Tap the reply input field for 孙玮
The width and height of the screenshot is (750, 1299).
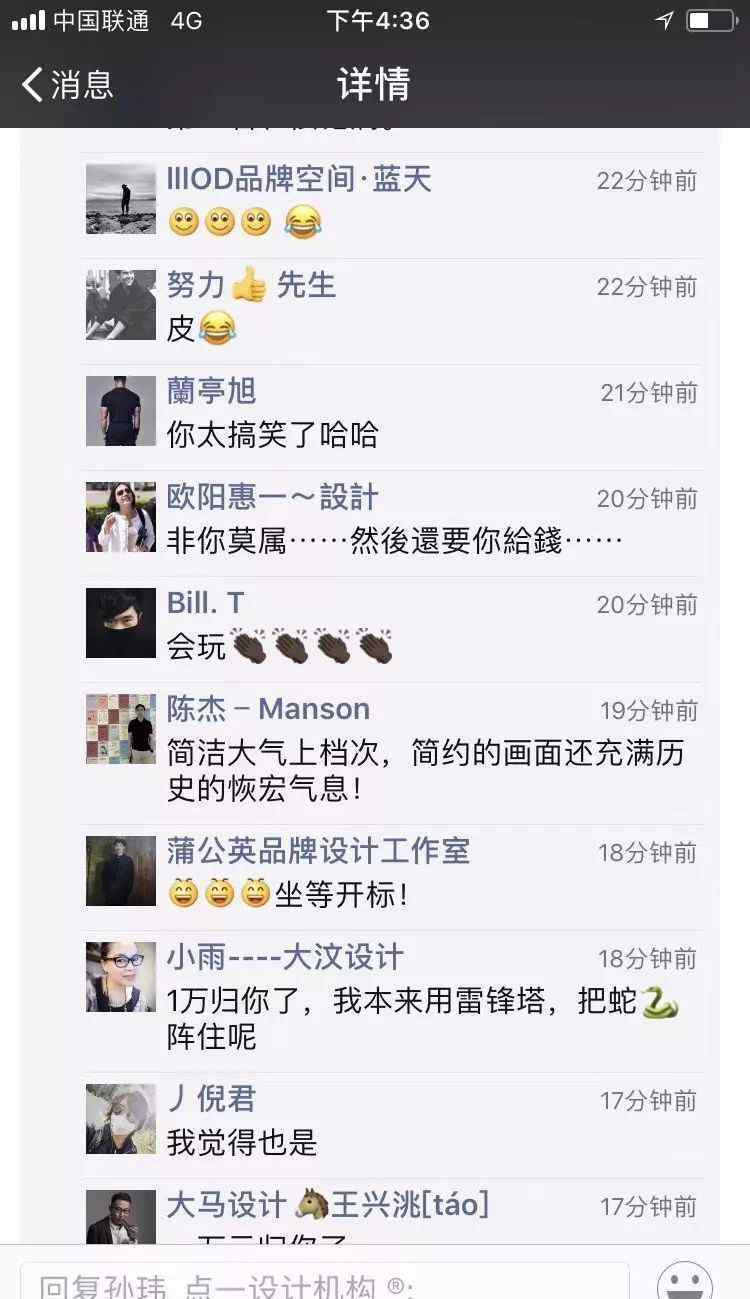point(325,1281)
